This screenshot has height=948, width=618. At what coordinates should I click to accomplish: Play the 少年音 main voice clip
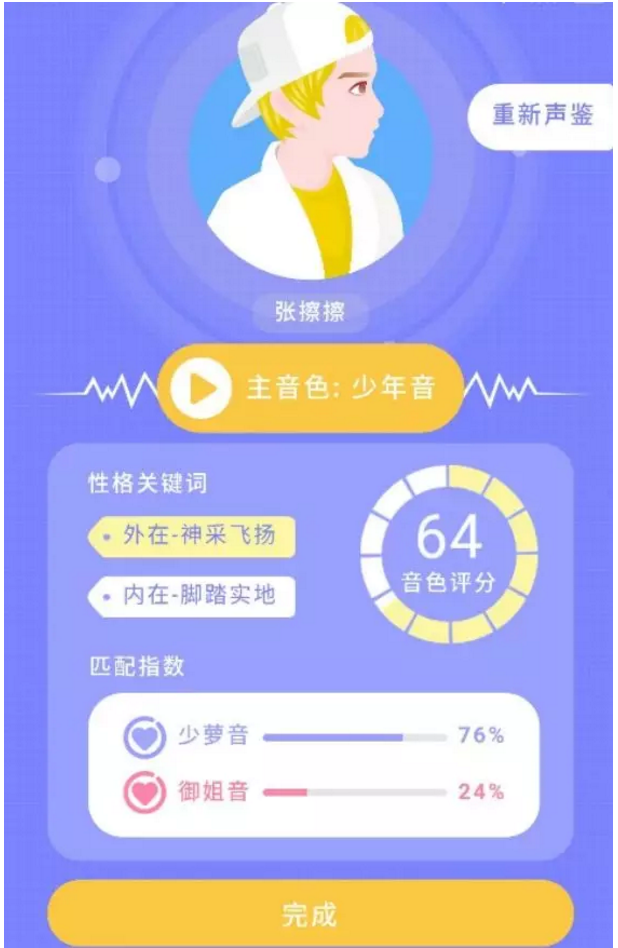click(201, 389)
